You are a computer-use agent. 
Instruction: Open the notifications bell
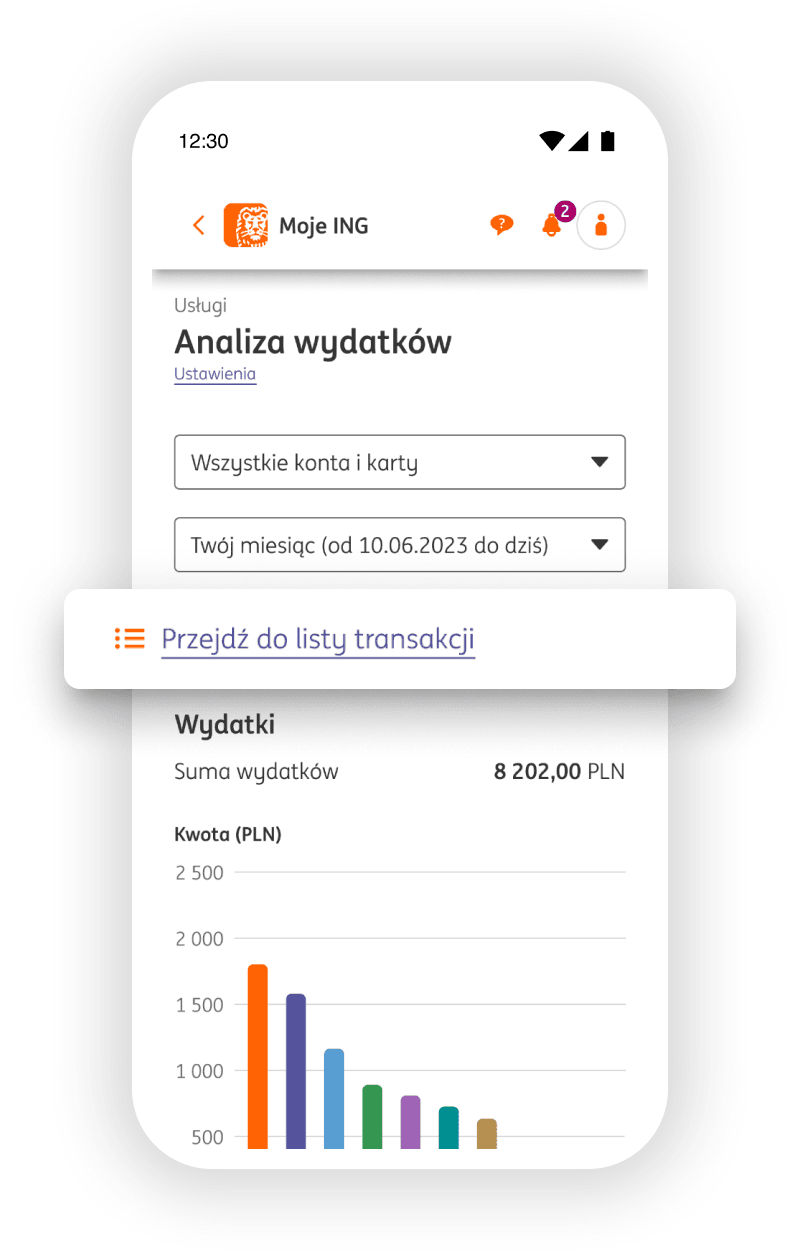pos(551,227)
